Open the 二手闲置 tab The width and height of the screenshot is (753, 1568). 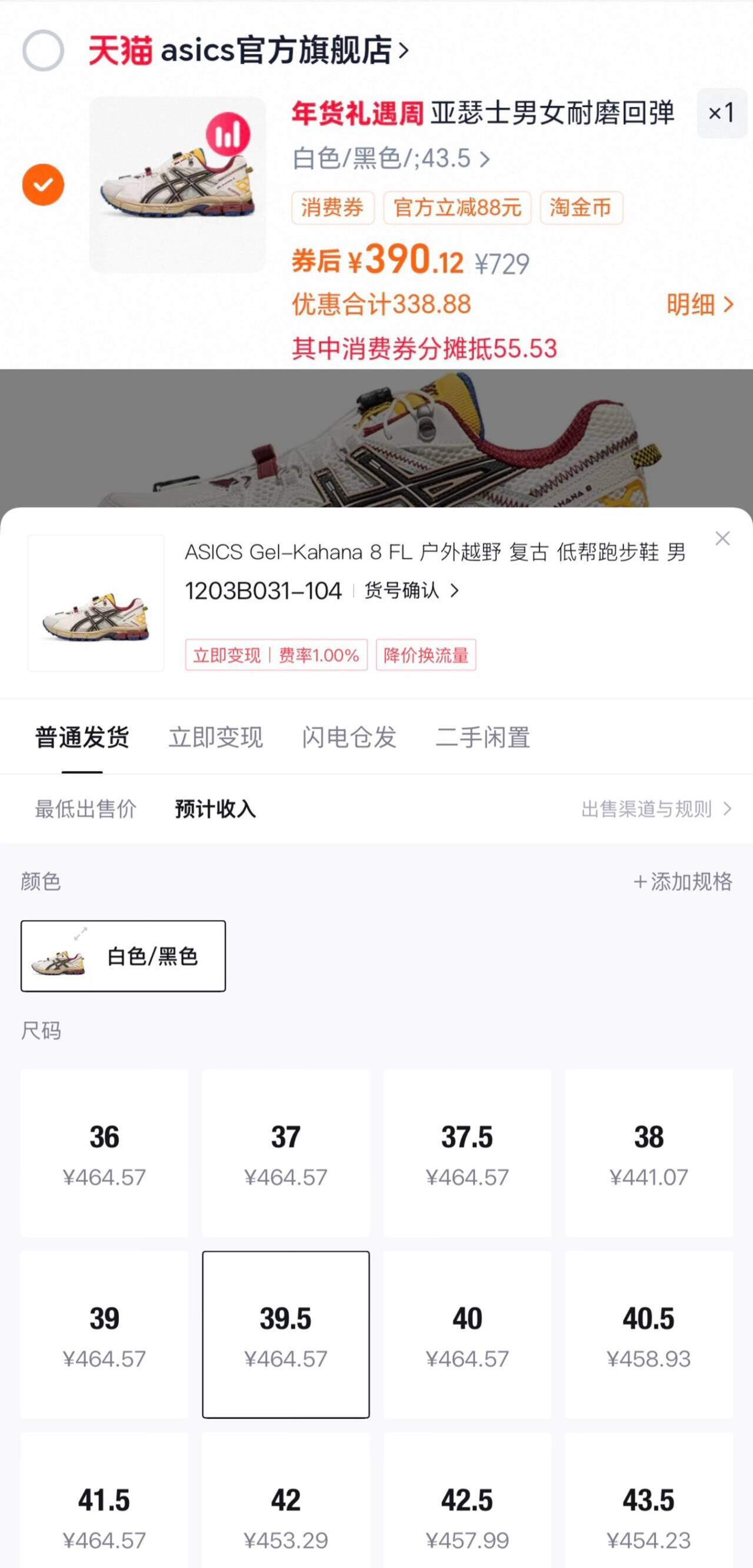(x=482, y=737)
